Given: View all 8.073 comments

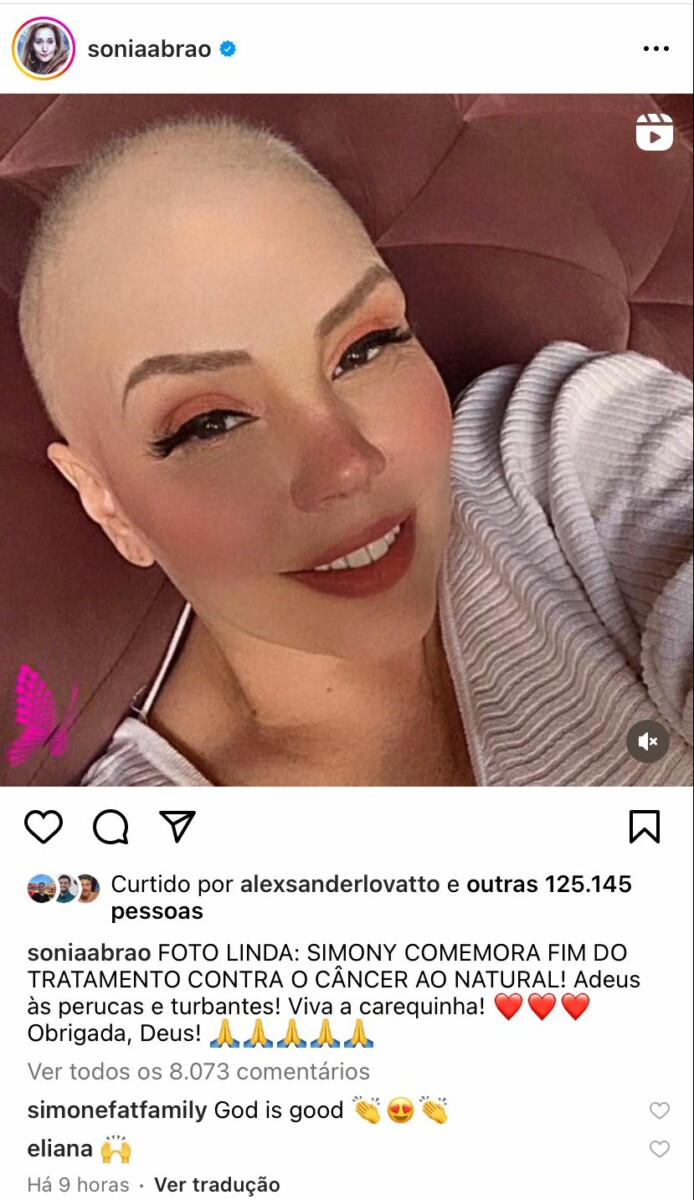Looking at the screenshot, I should [x=198, y=1071].
